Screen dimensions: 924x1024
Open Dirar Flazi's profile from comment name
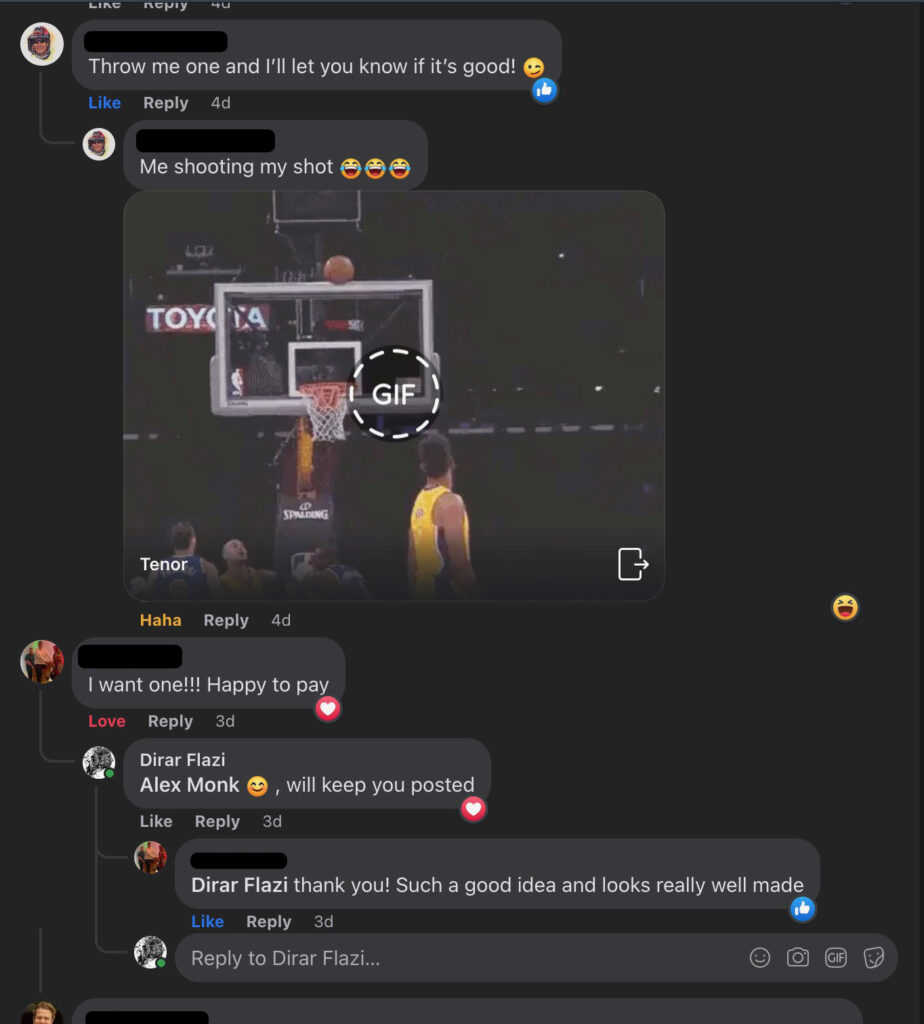pos(182,760)
